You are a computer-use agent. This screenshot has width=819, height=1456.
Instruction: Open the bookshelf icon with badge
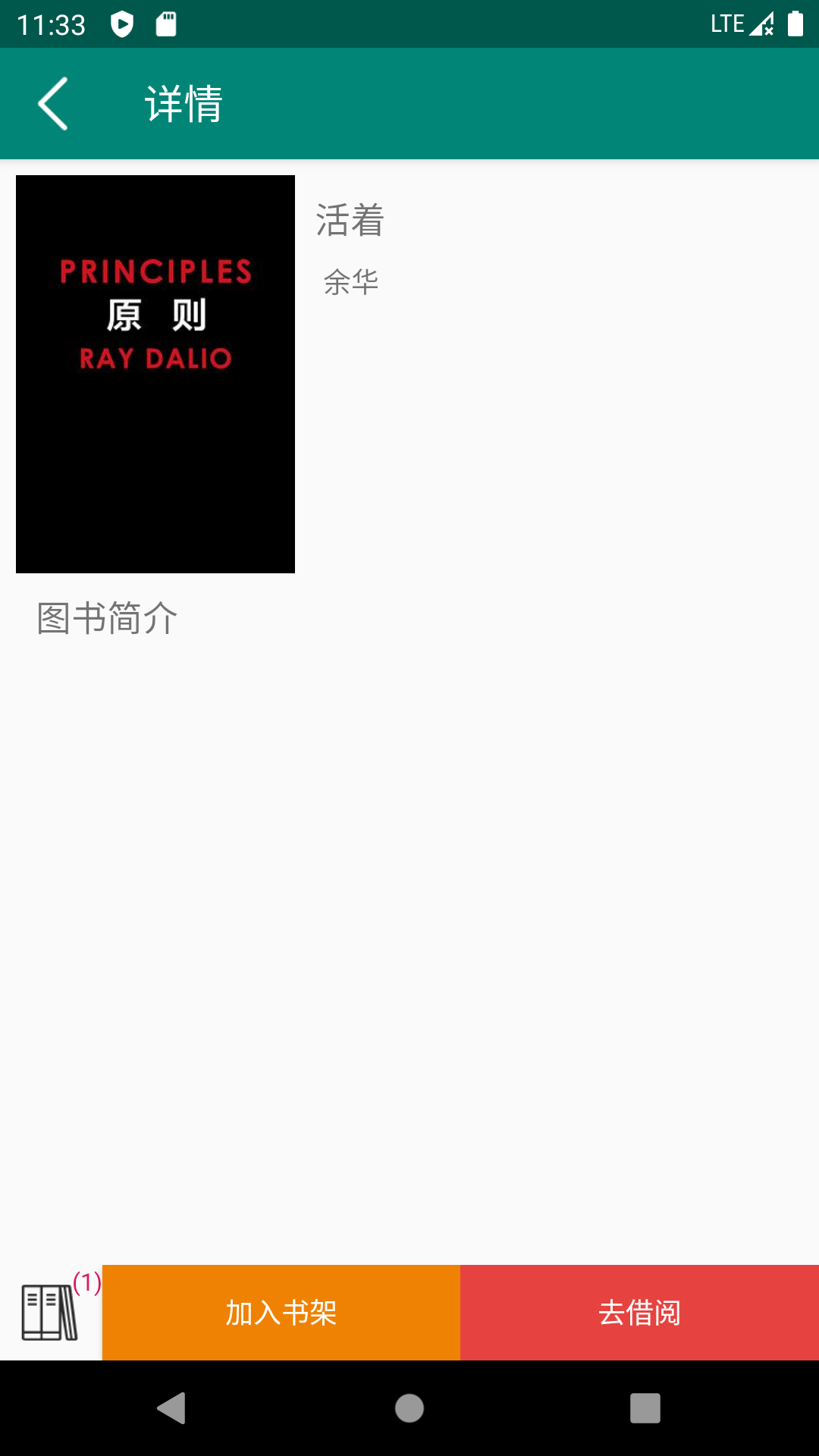[x=50, y=1312]
